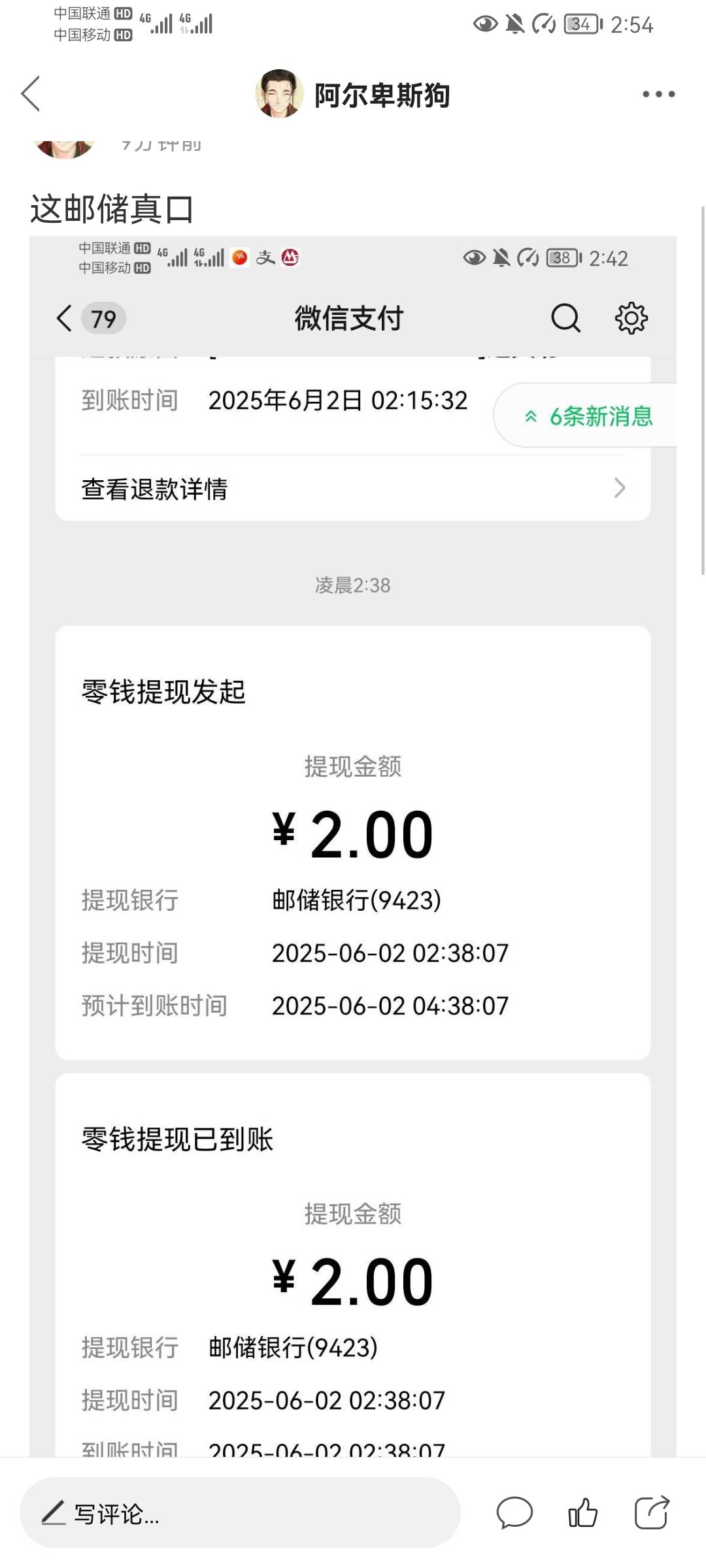The height and width of the screenshot is (1568, 706).
Task: Open 阿尔卑斯狗's profile avatar in the header
Action: point(279,94)
